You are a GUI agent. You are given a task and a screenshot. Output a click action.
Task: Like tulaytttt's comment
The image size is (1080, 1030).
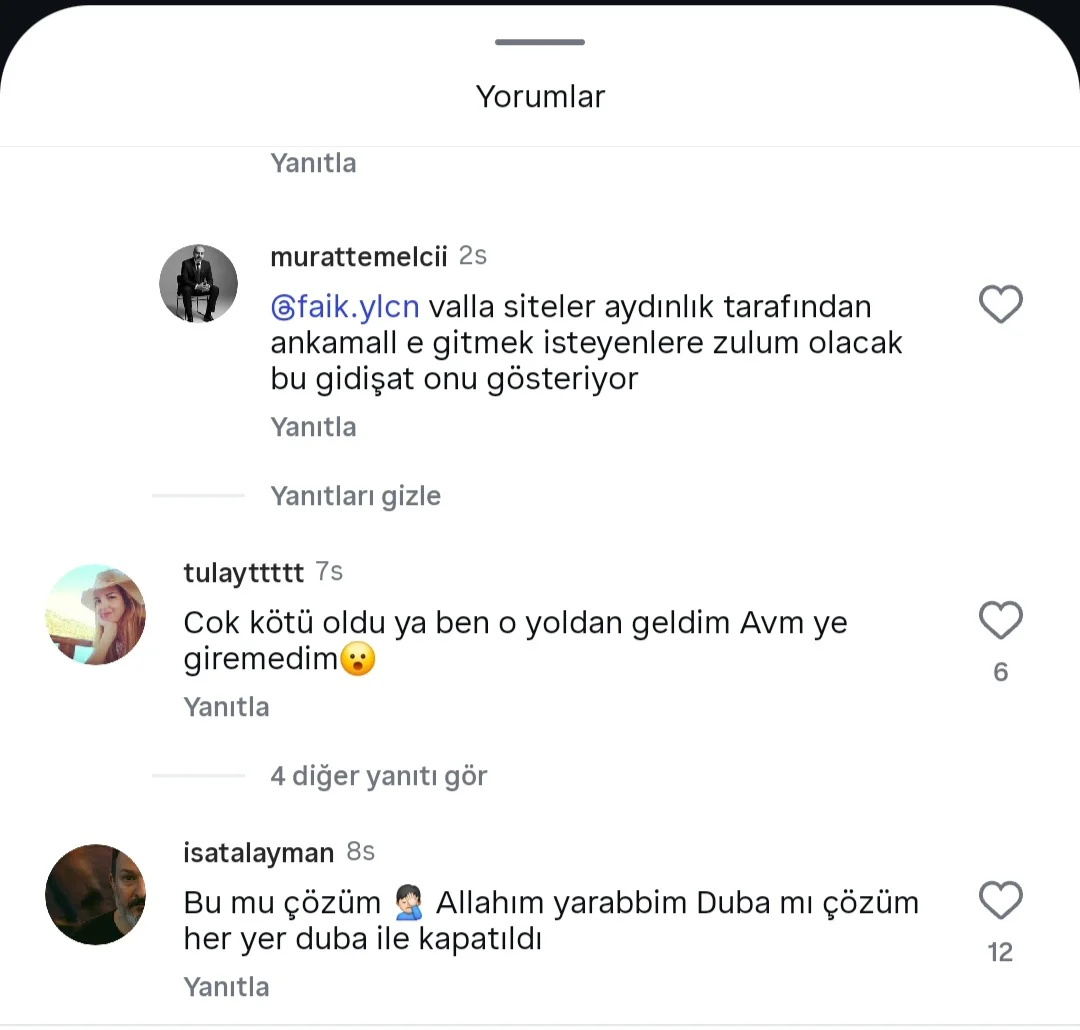tap(1000, 621)
